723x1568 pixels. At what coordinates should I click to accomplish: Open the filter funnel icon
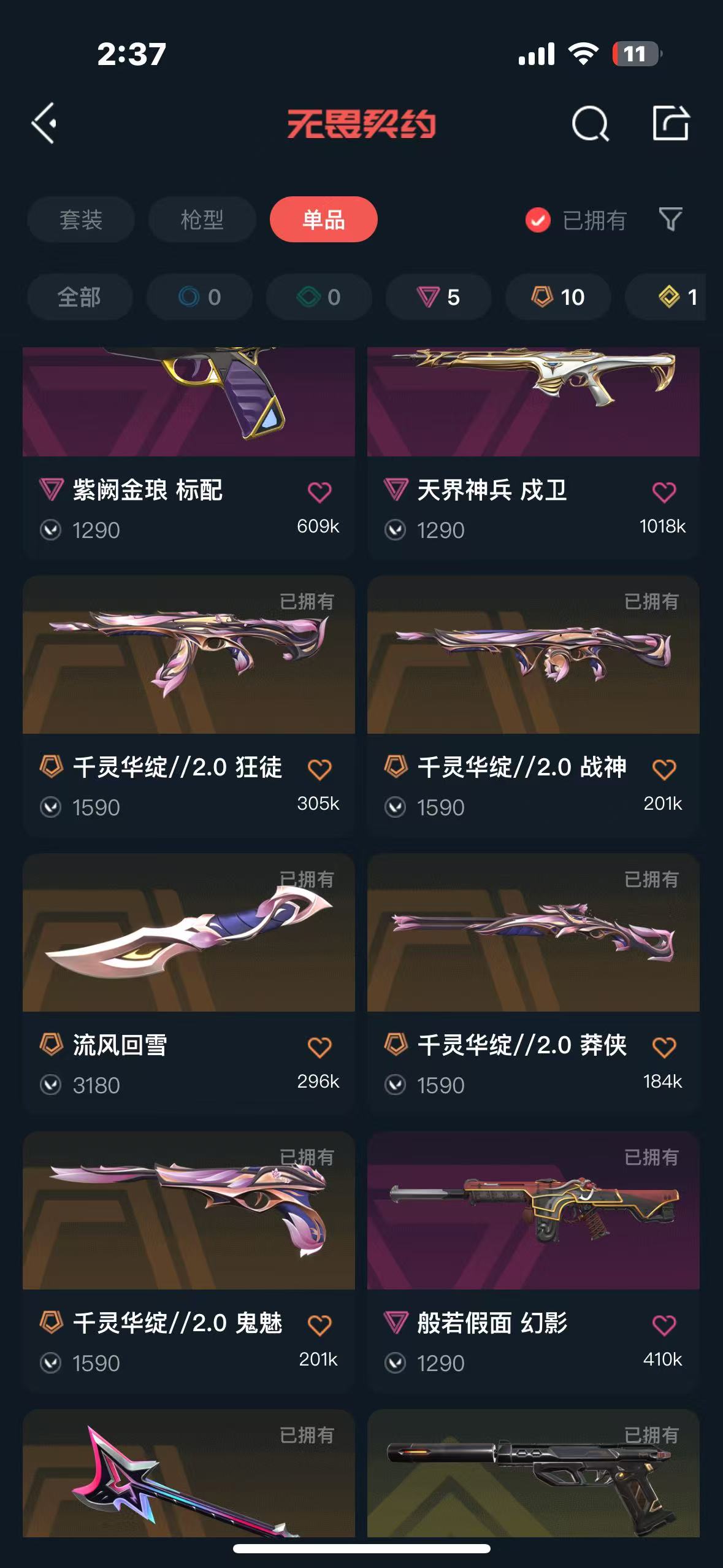670,220
